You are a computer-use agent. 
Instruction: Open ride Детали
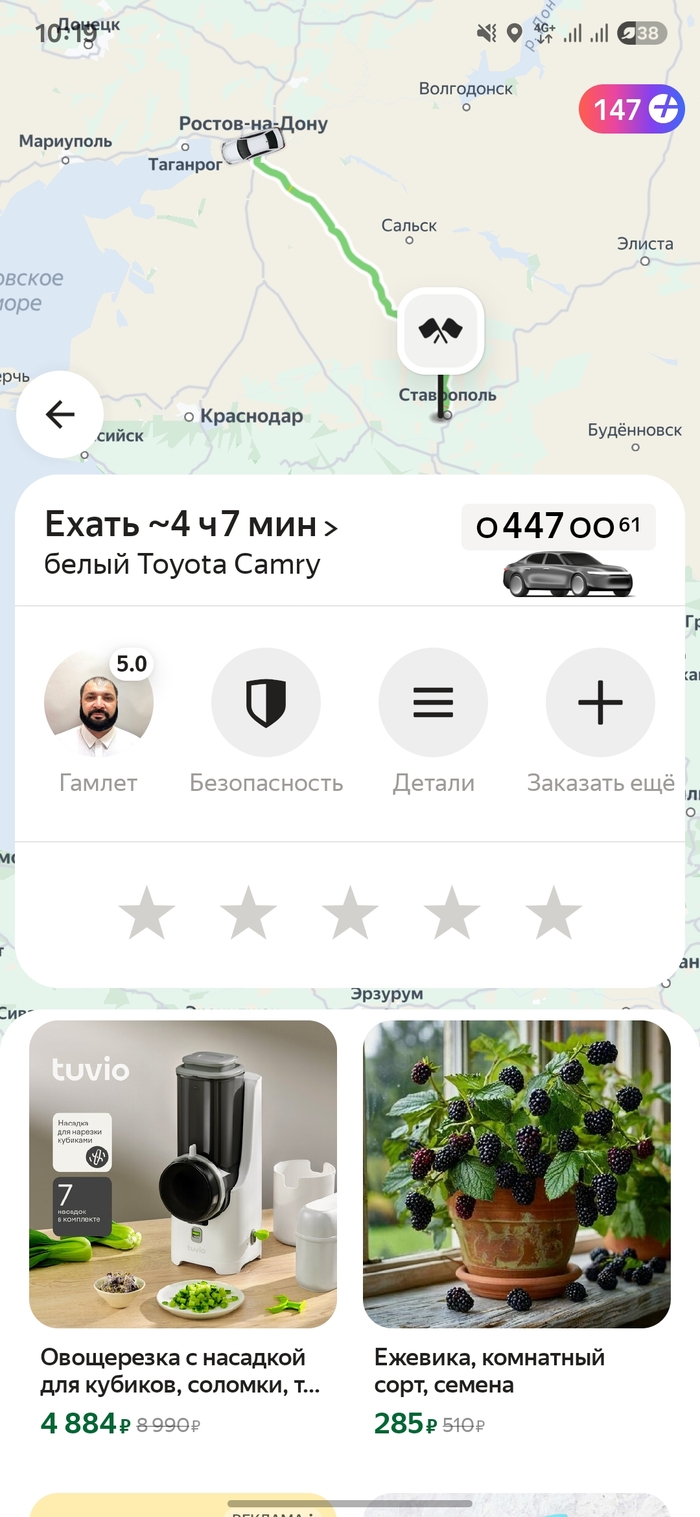click(433, 703)
